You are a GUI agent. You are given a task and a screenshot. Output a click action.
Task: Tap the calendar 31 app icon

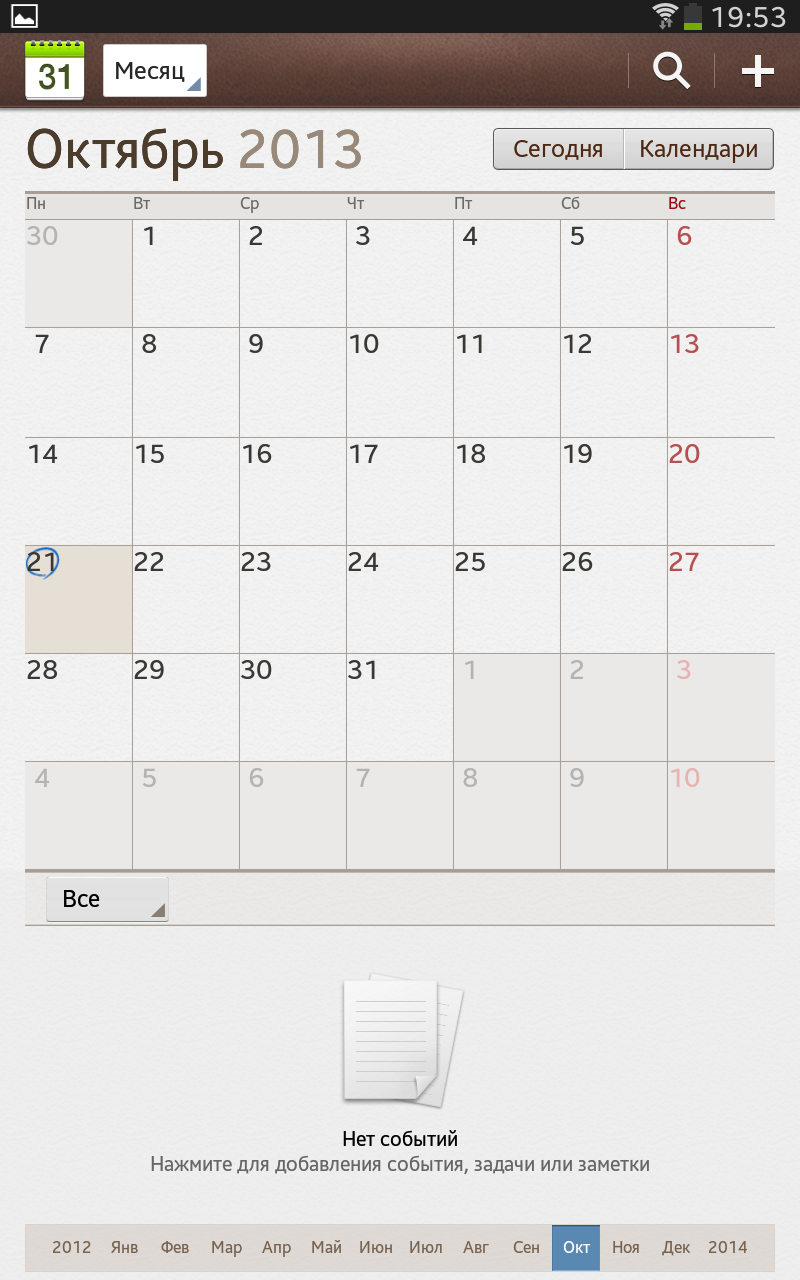coord(54,70)
